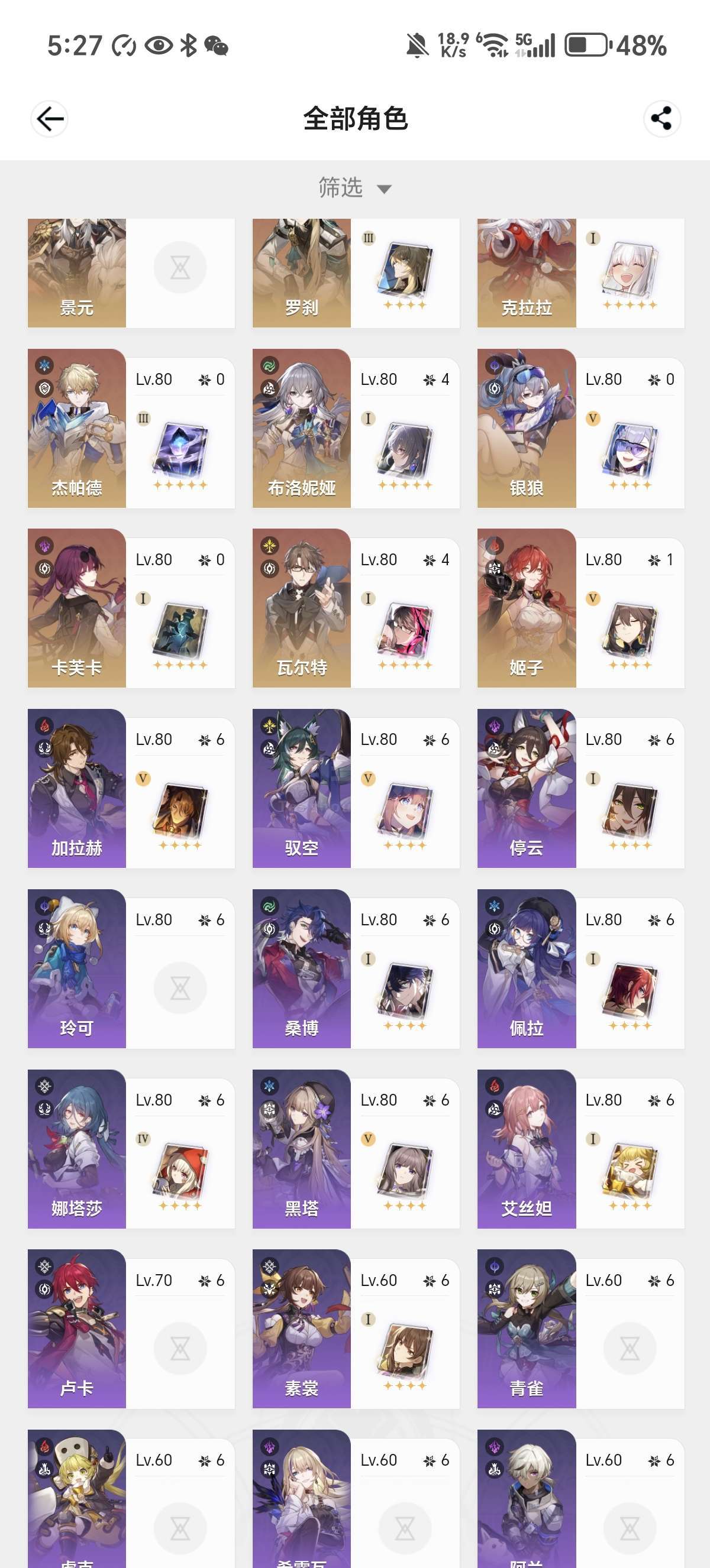Open the 姬子 character card

580,609
